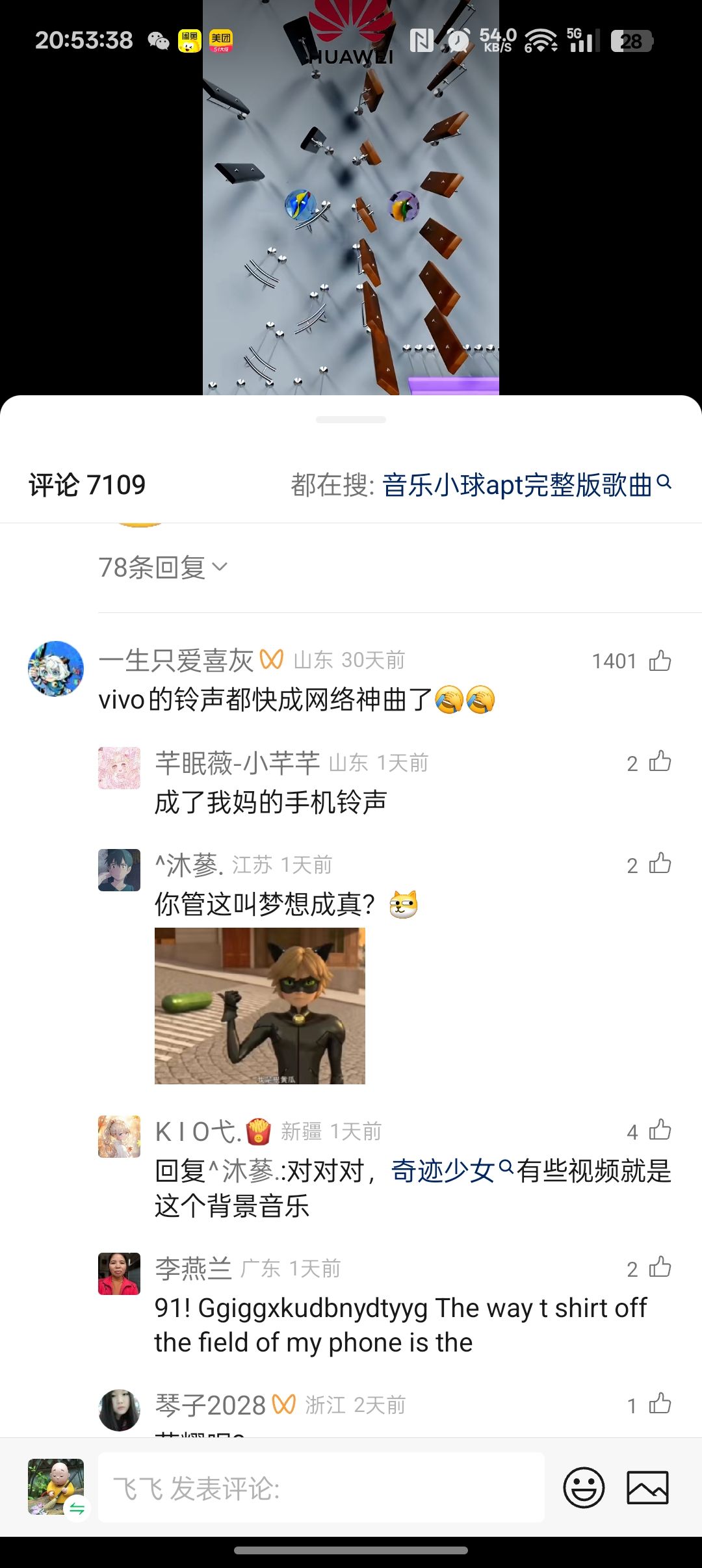Like 芊眠薇-小芊芊's reply
The width and height of the screenshot is (702, 1568).
click(x=660, y=762)
